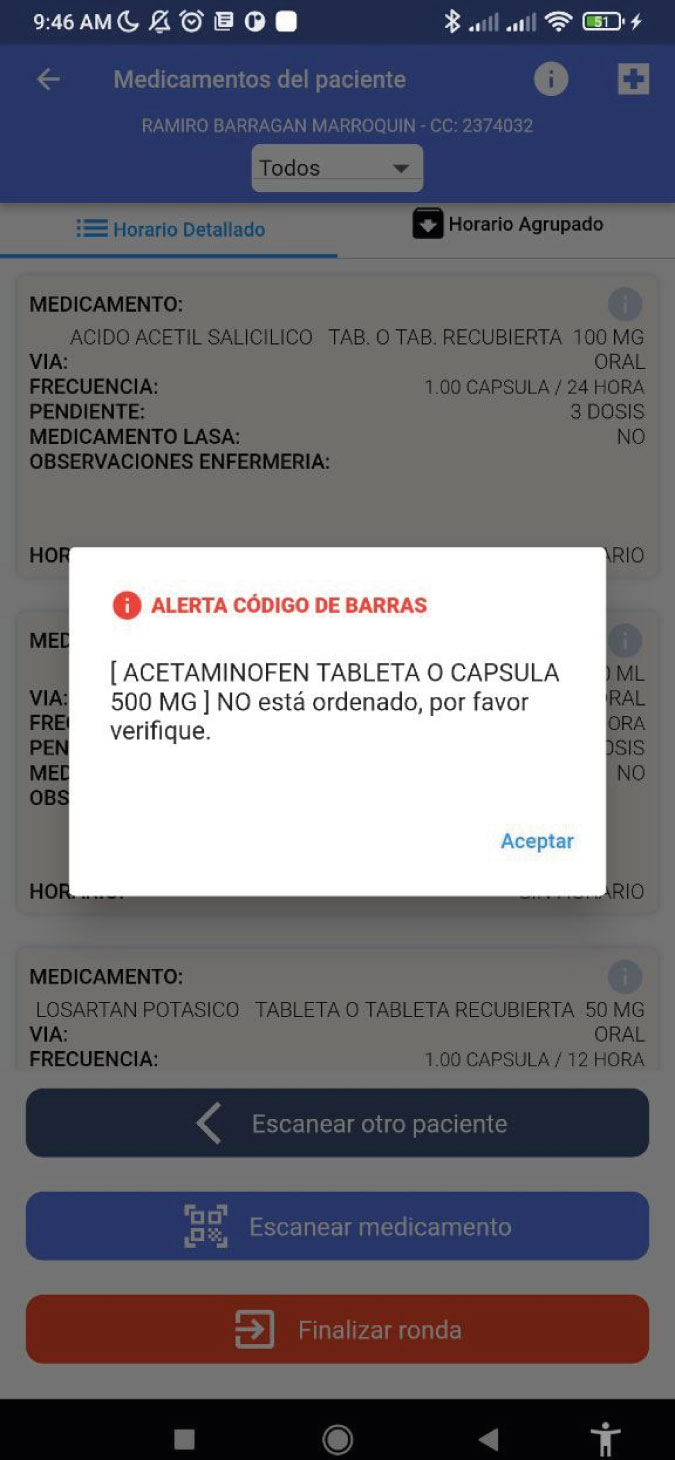Image resolution: width=675 pixels, height=1460 pixels.
Task: Tap Escanear medicamento button
Action: tap(337, 1226)
